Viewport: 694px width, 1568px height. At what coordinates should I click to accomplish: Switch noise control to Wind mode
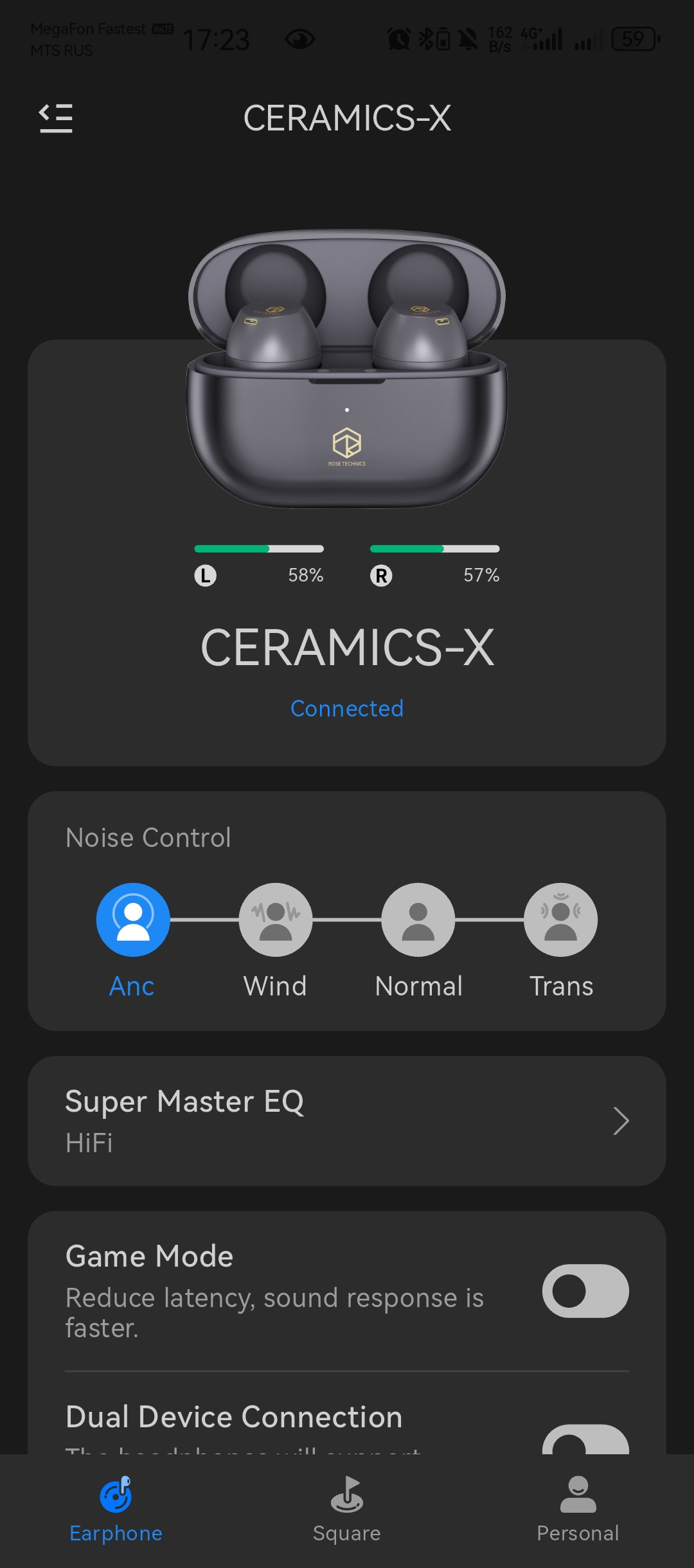[276, 920]
